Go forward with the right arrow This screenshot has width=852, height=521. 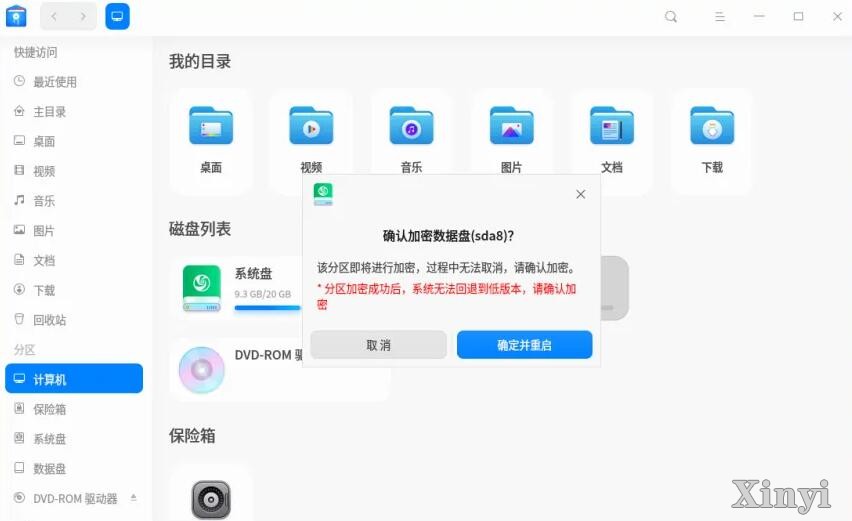coord(83,17)
